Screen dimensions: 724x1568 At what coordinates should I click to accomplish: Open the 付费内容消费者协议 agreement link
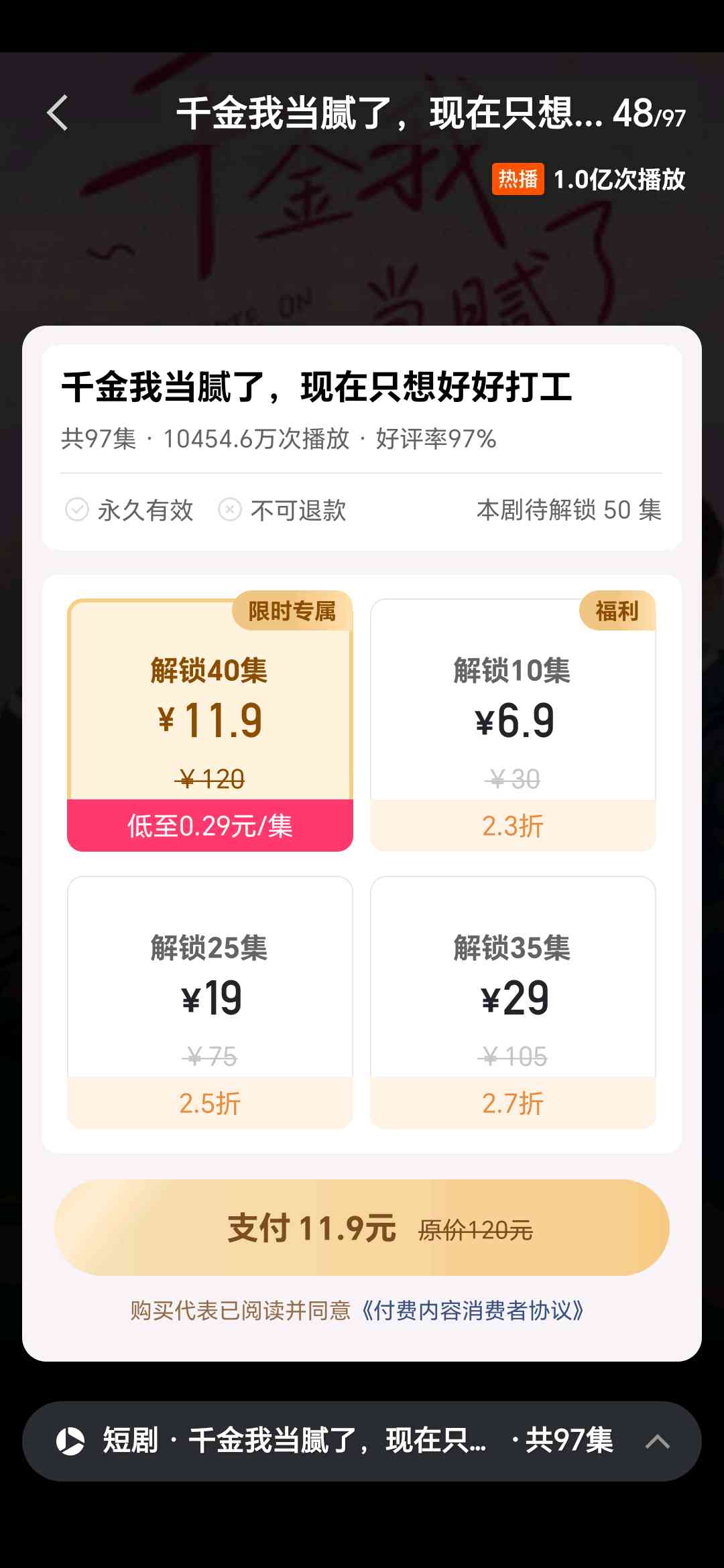(473, 1311)
